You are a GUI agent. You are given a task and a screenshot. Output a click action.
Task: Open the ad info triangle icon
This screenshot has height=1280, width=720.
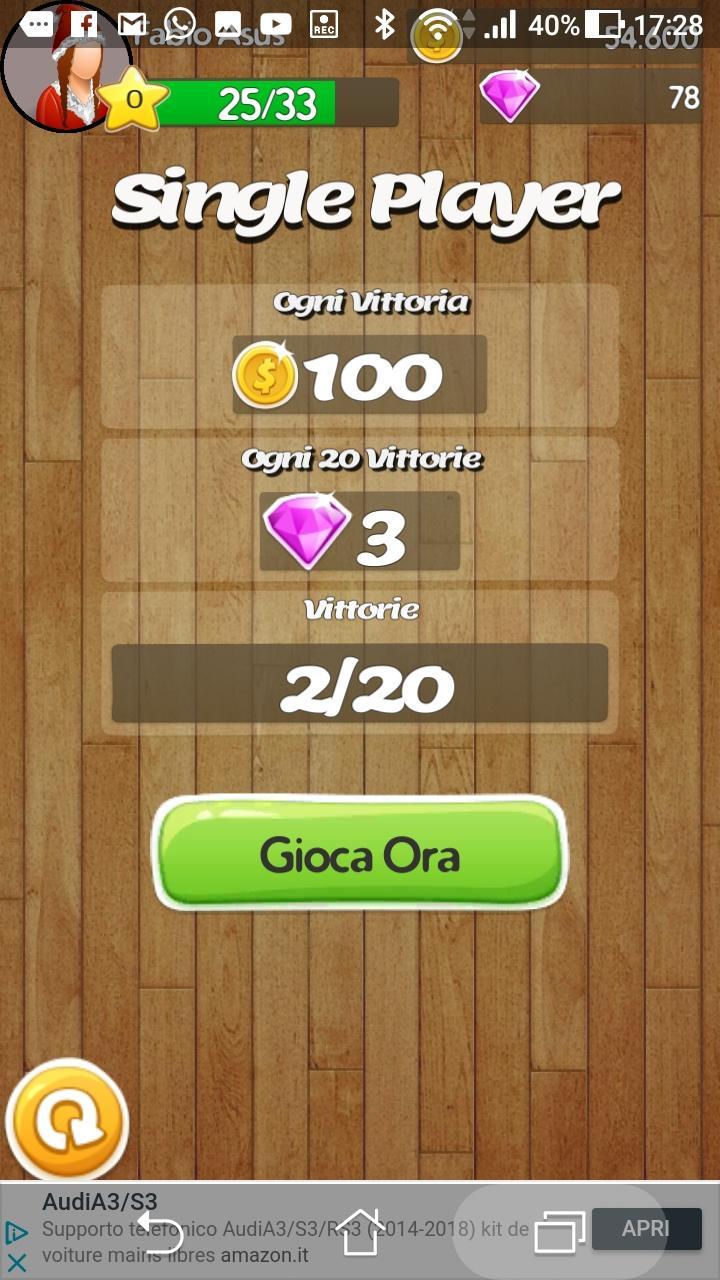pos(16,1232)
